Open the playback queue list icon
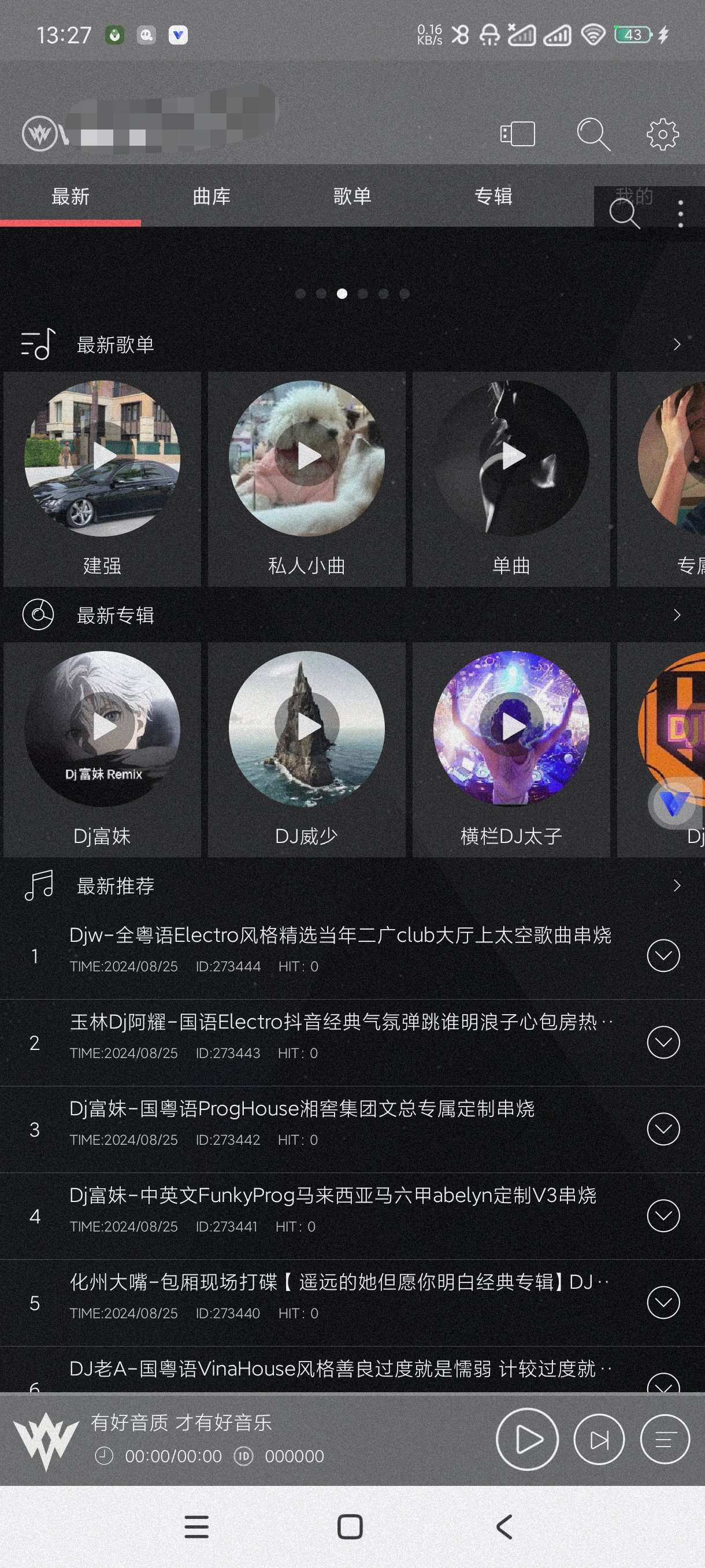705x1568 pixels. 664,1440
